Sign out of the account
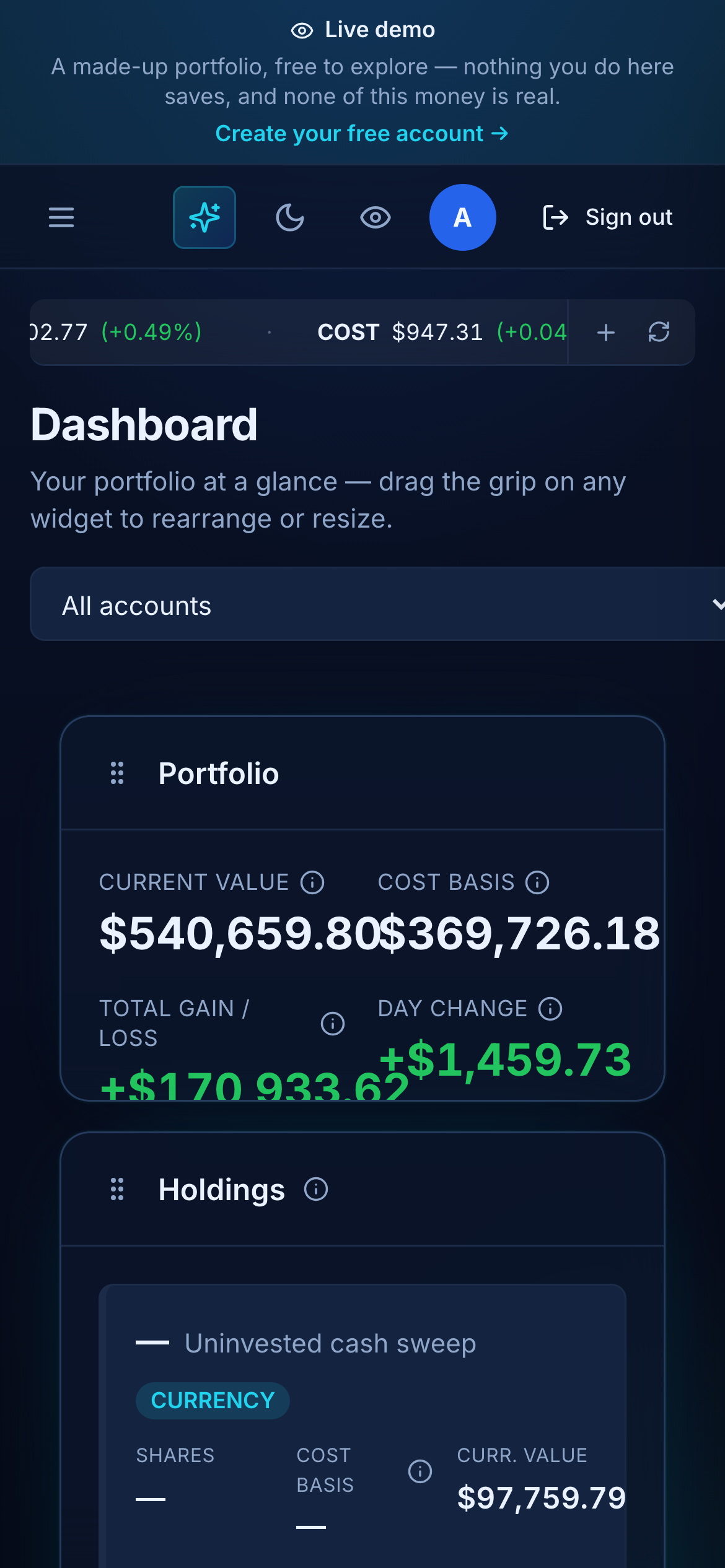This screenshot has width=725, height=1568. click(607, 217)
